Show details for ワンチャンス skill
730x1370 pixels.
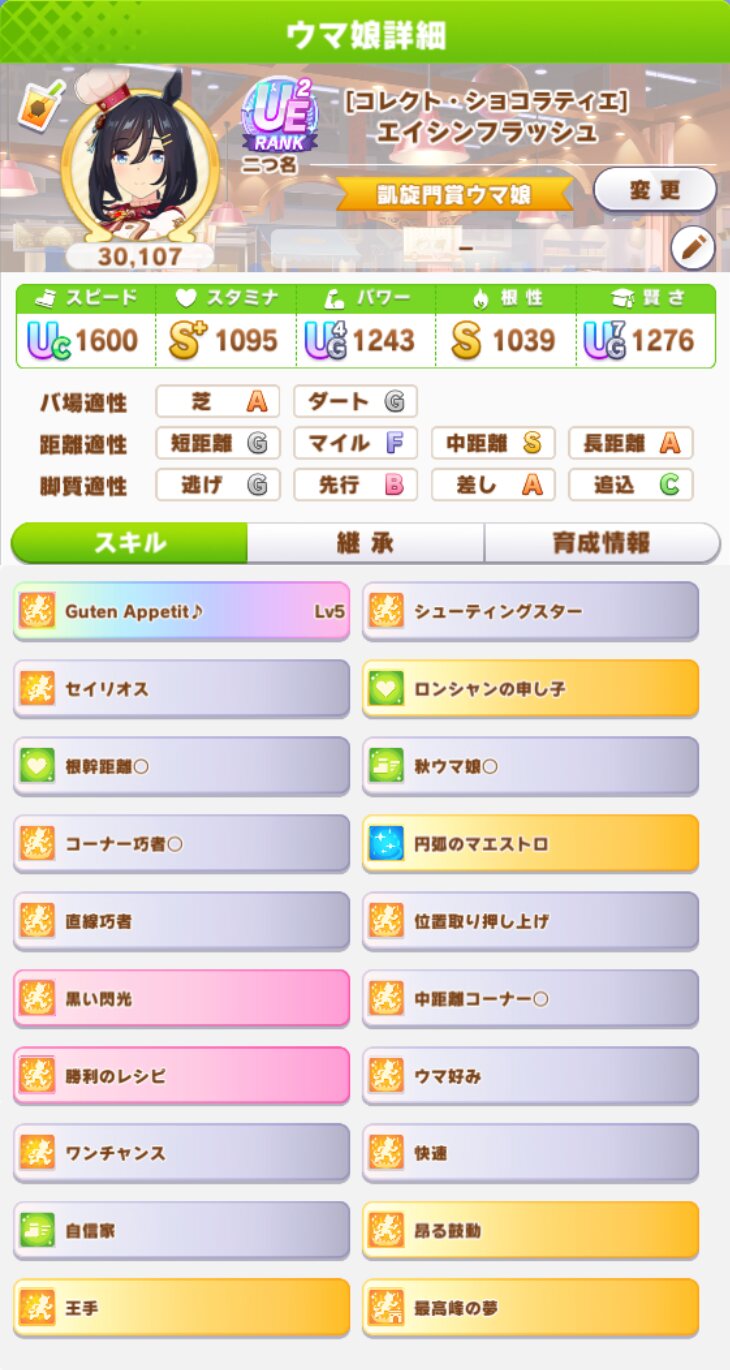pyautogui.click(x=182, y=1152)
